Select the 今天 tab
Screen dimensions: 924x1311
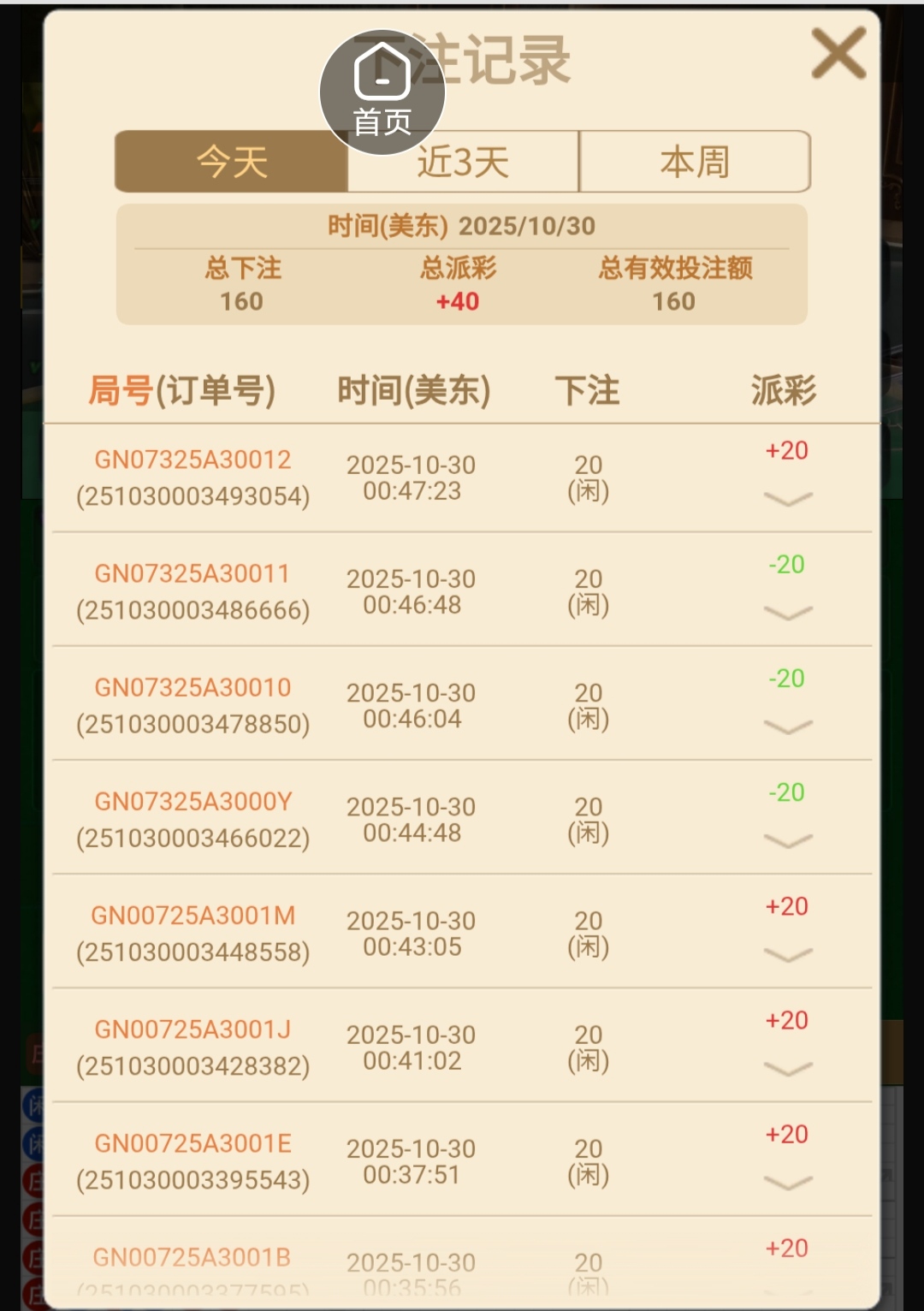pos(231,162)
